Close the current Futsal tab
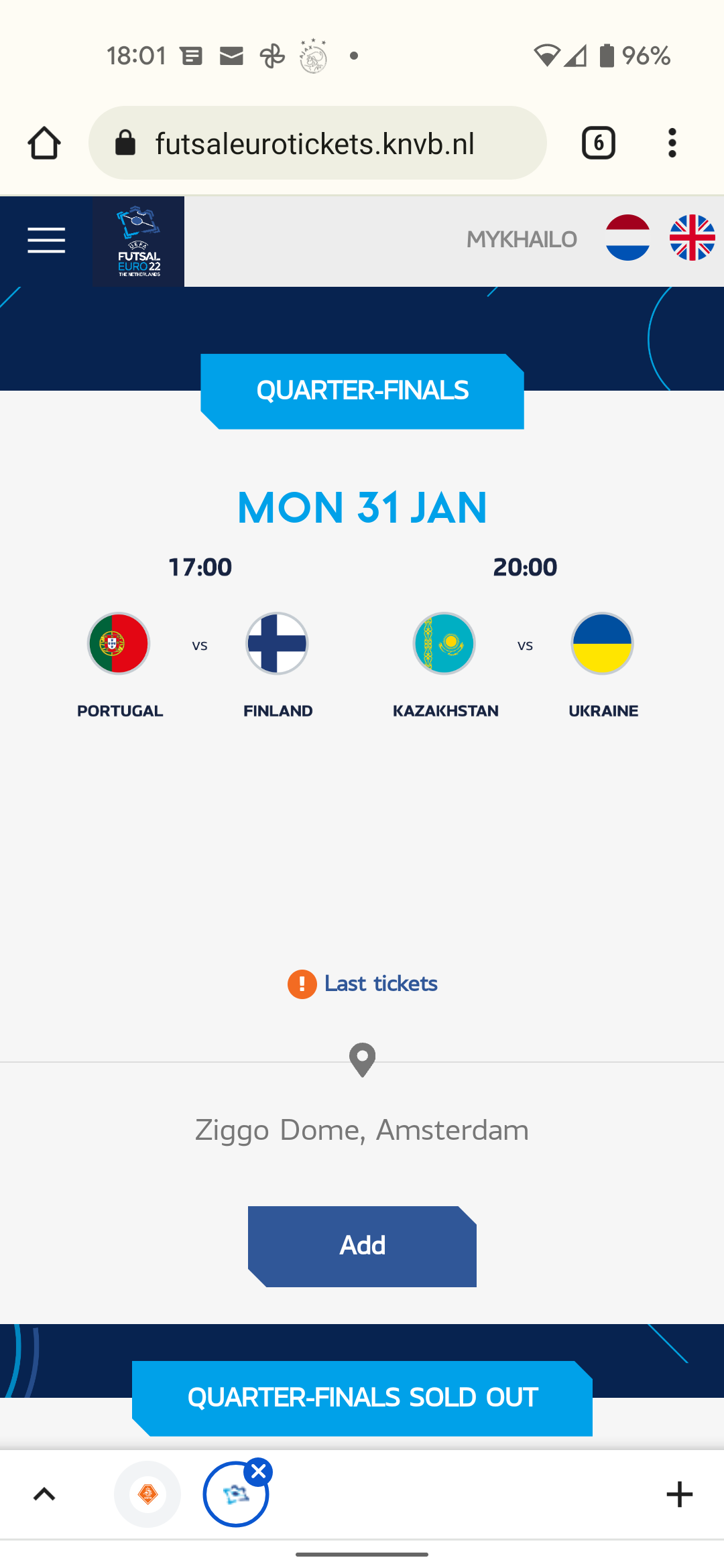This screenshot has width=724, height=1568. pyautogui.click(x=259, y=1472)
